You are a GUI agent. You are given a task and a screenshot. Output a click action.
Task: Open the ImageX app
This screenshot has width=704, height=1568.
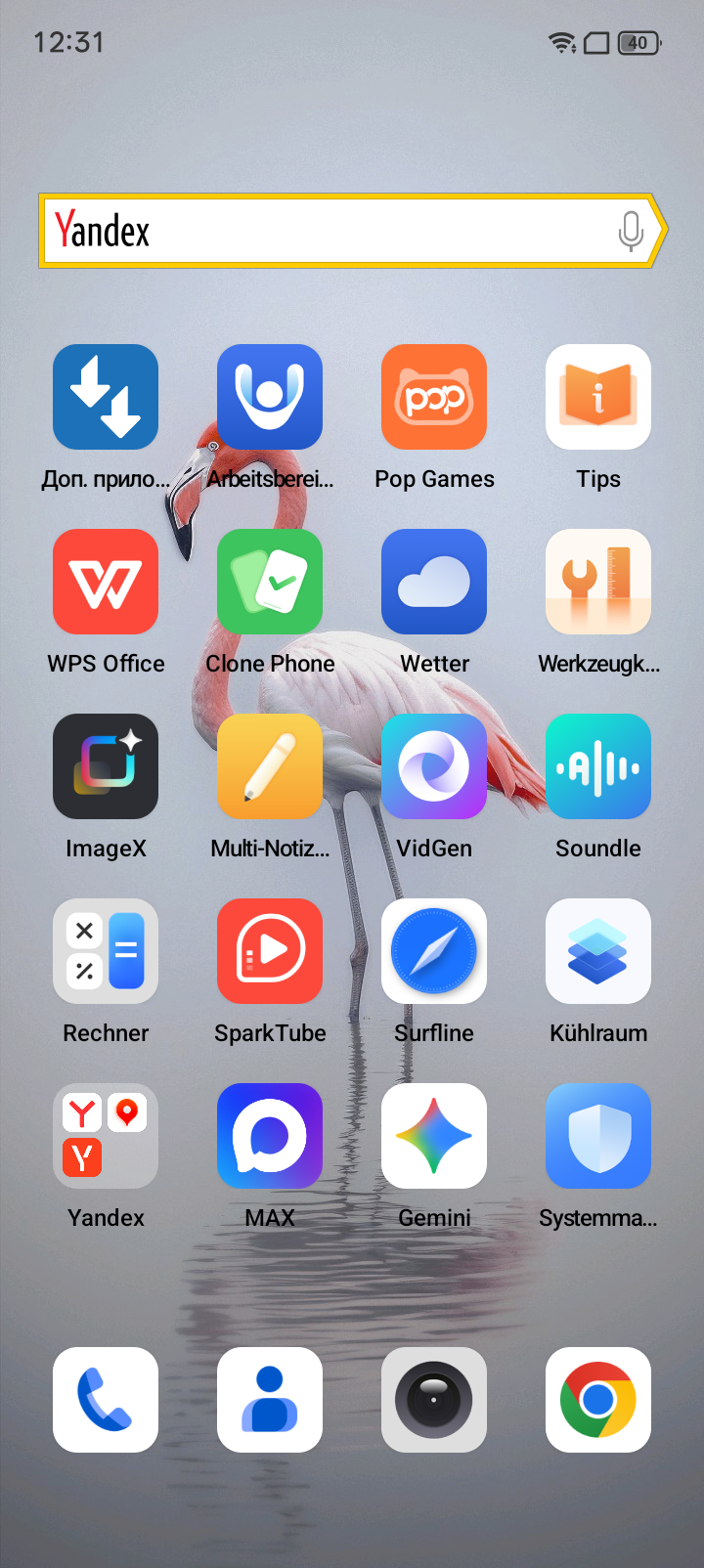click(x=106, y=766)
